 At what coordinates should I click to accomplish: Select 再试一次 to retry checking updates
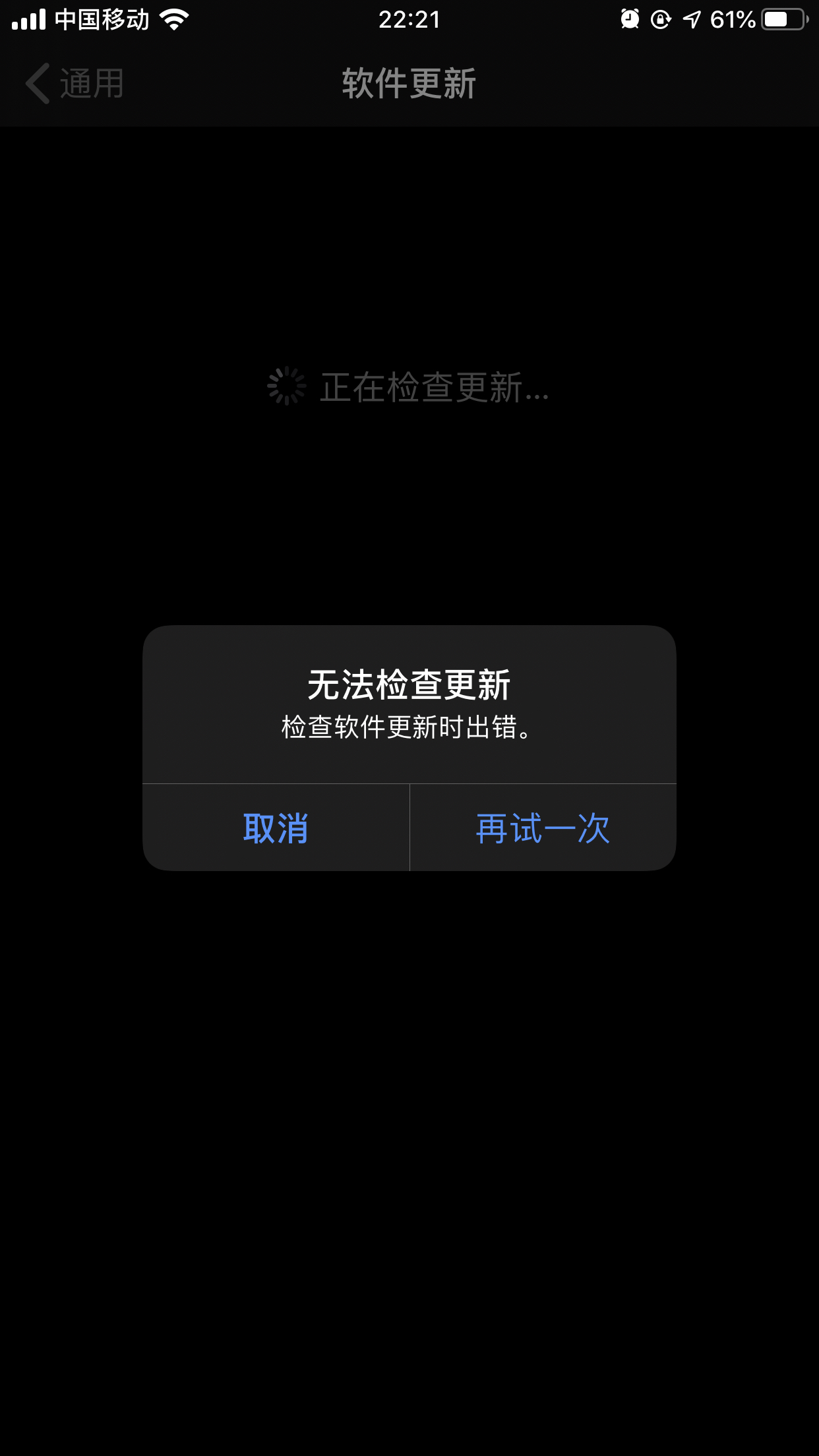pyautogui.click(x=543, y=828)
